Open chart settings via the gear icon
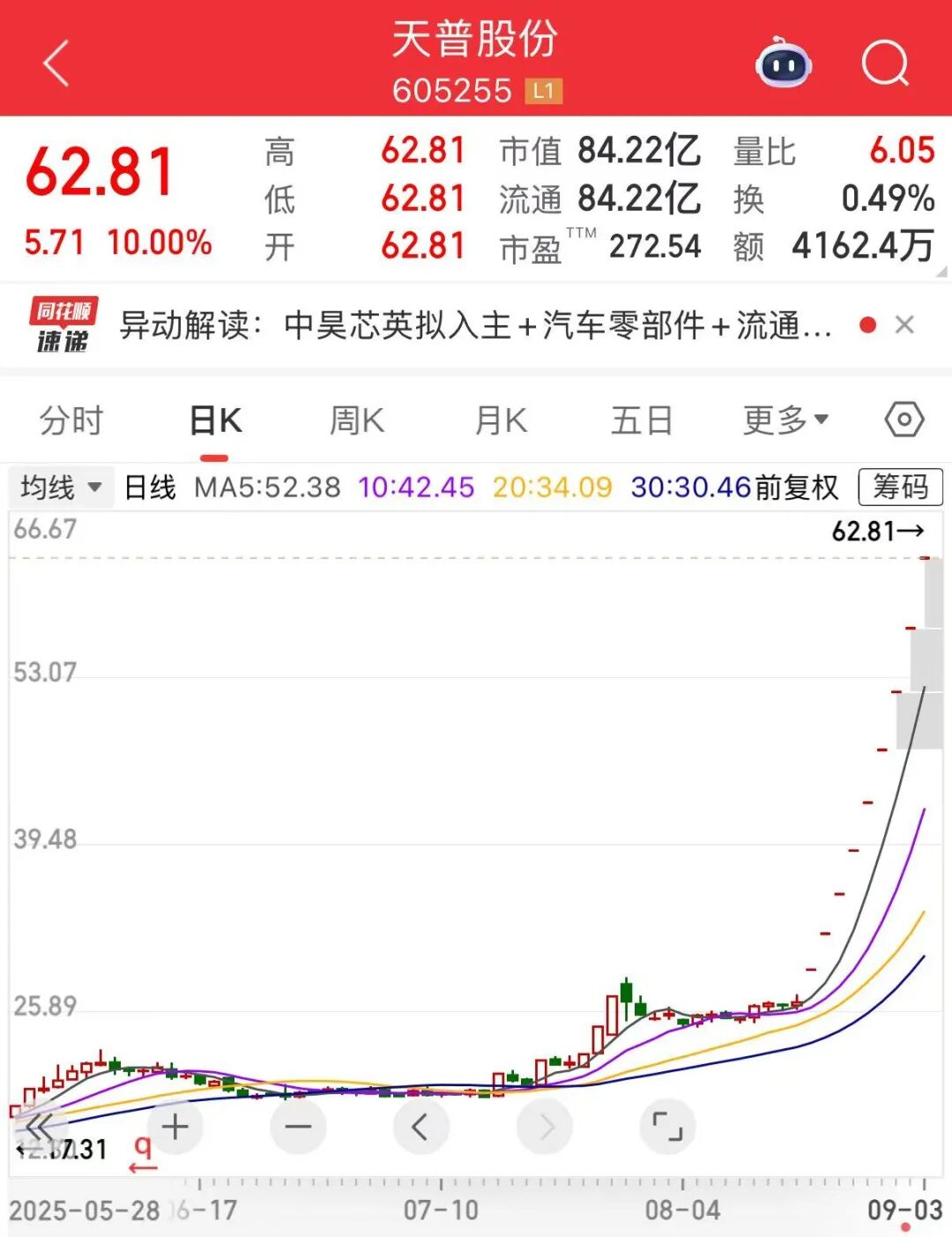The width and height of the screenshot is (952, 1237). (904, 421)
